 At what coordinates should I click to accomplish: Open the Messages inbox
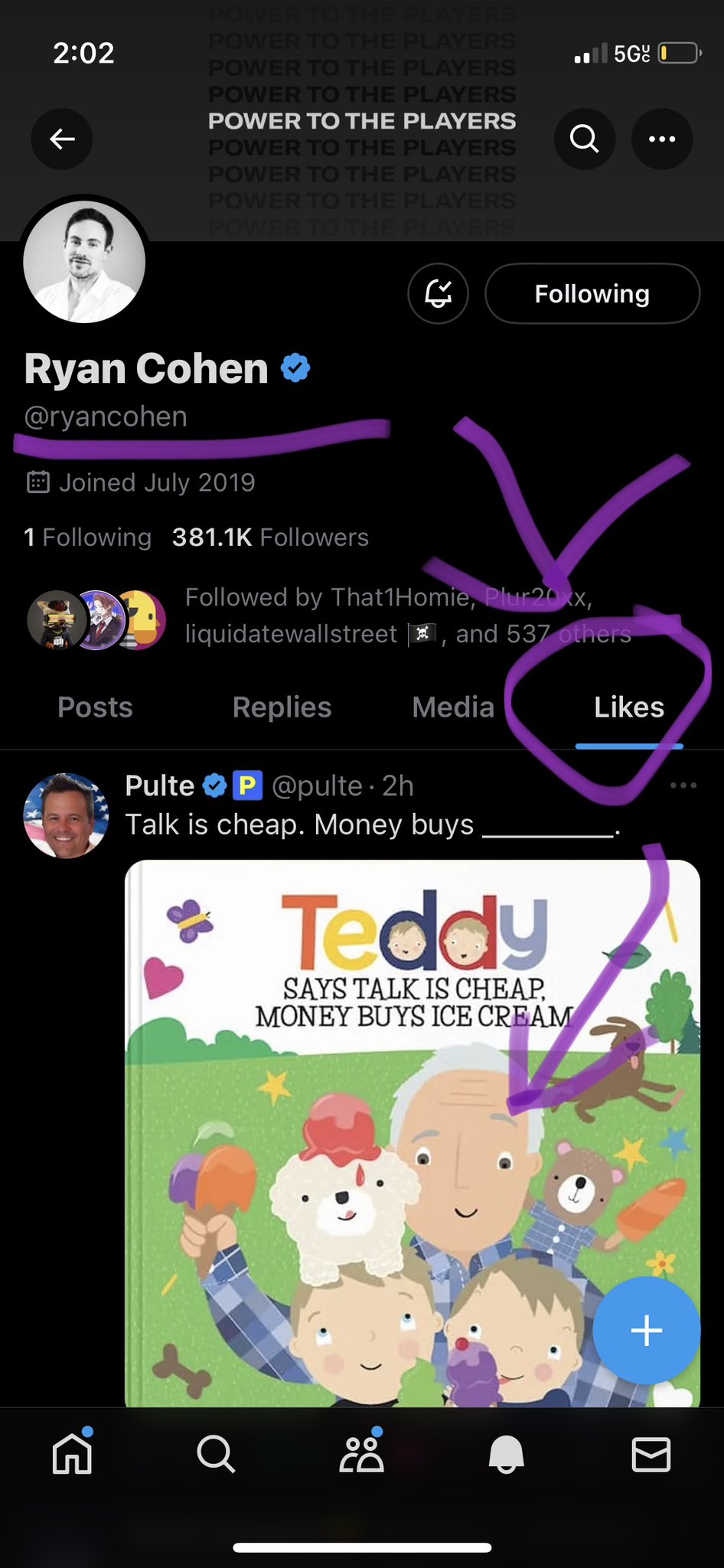tap(651, 1453)
